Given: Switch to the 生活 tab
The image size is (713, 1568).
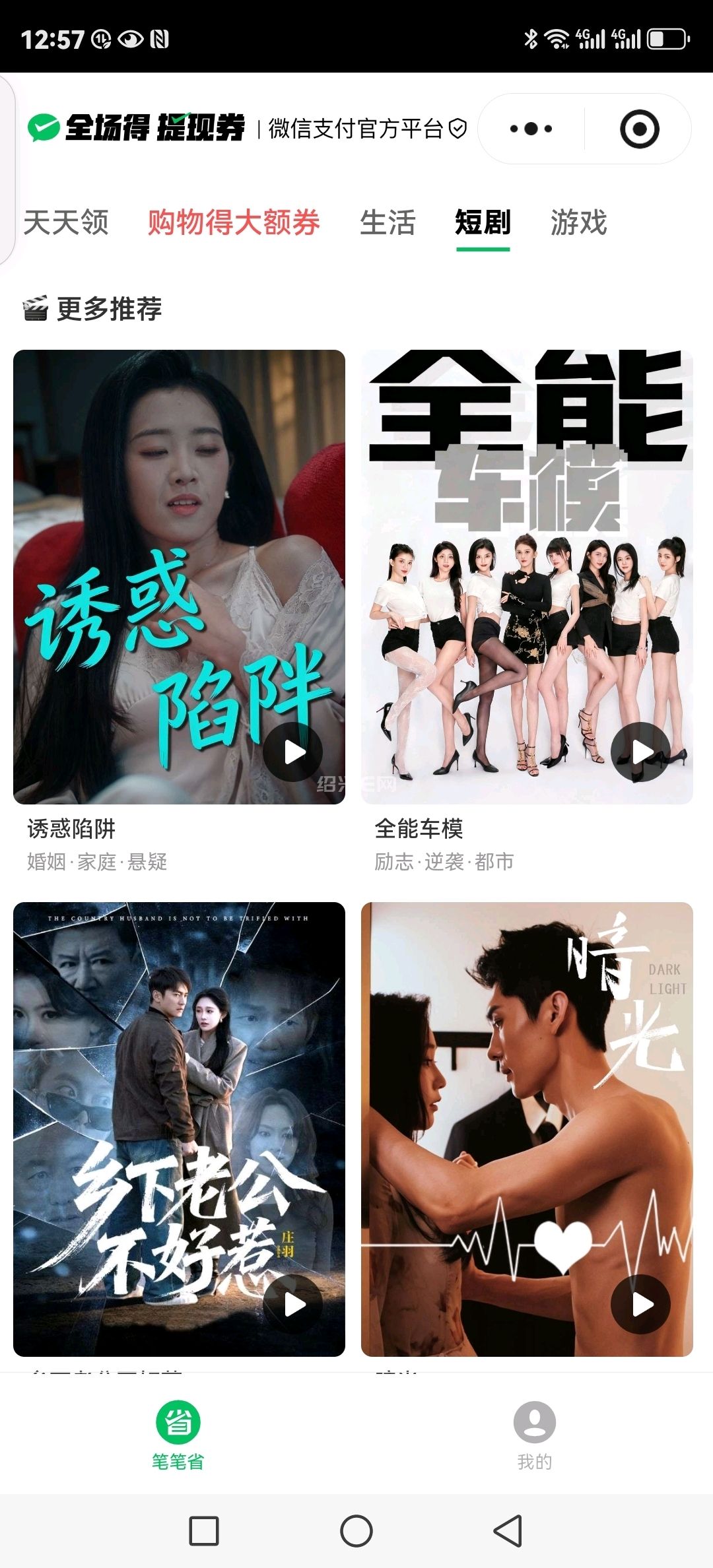Looking at the screenshot, I should 388,222.
